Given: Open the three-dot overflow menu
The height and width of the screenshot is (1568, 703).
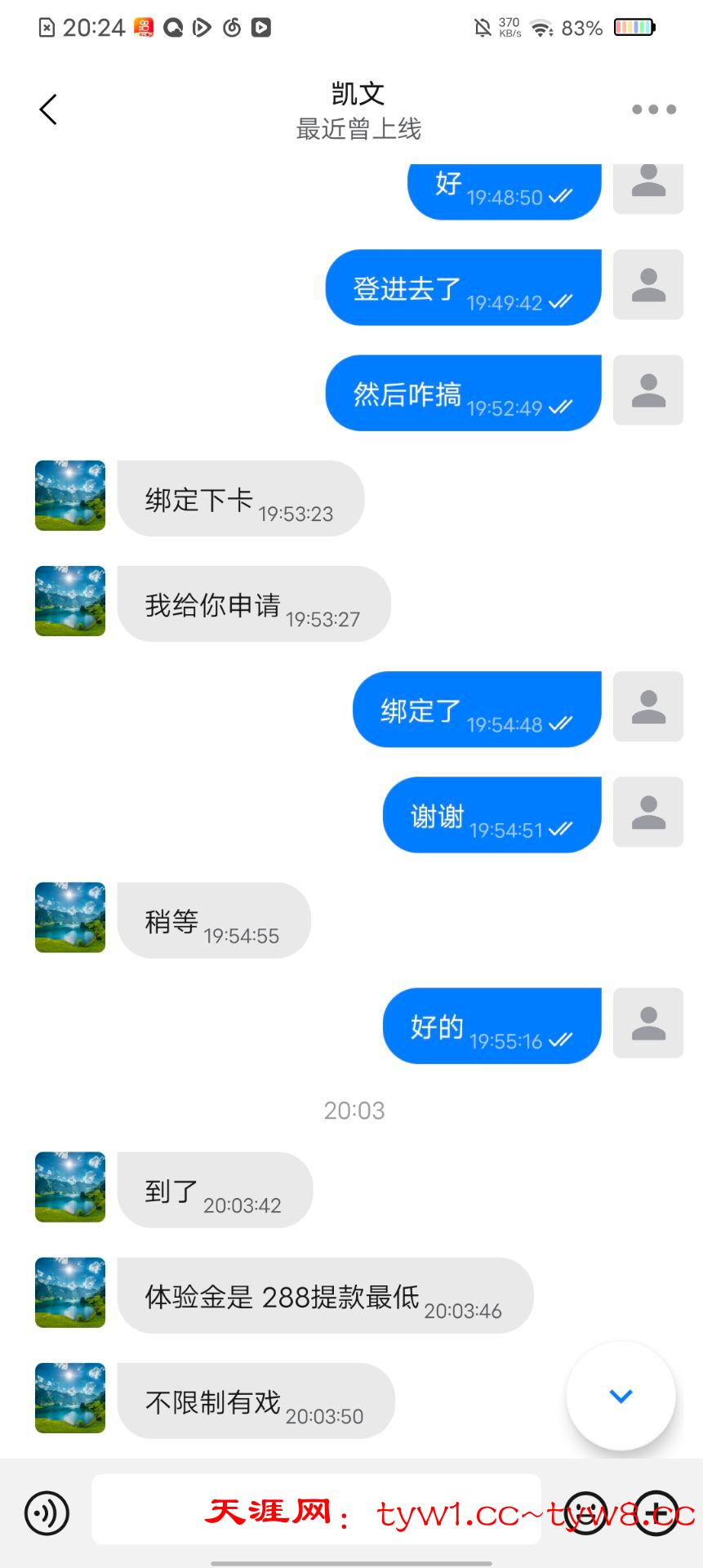Looking at the screenshot, I should 653,109.
